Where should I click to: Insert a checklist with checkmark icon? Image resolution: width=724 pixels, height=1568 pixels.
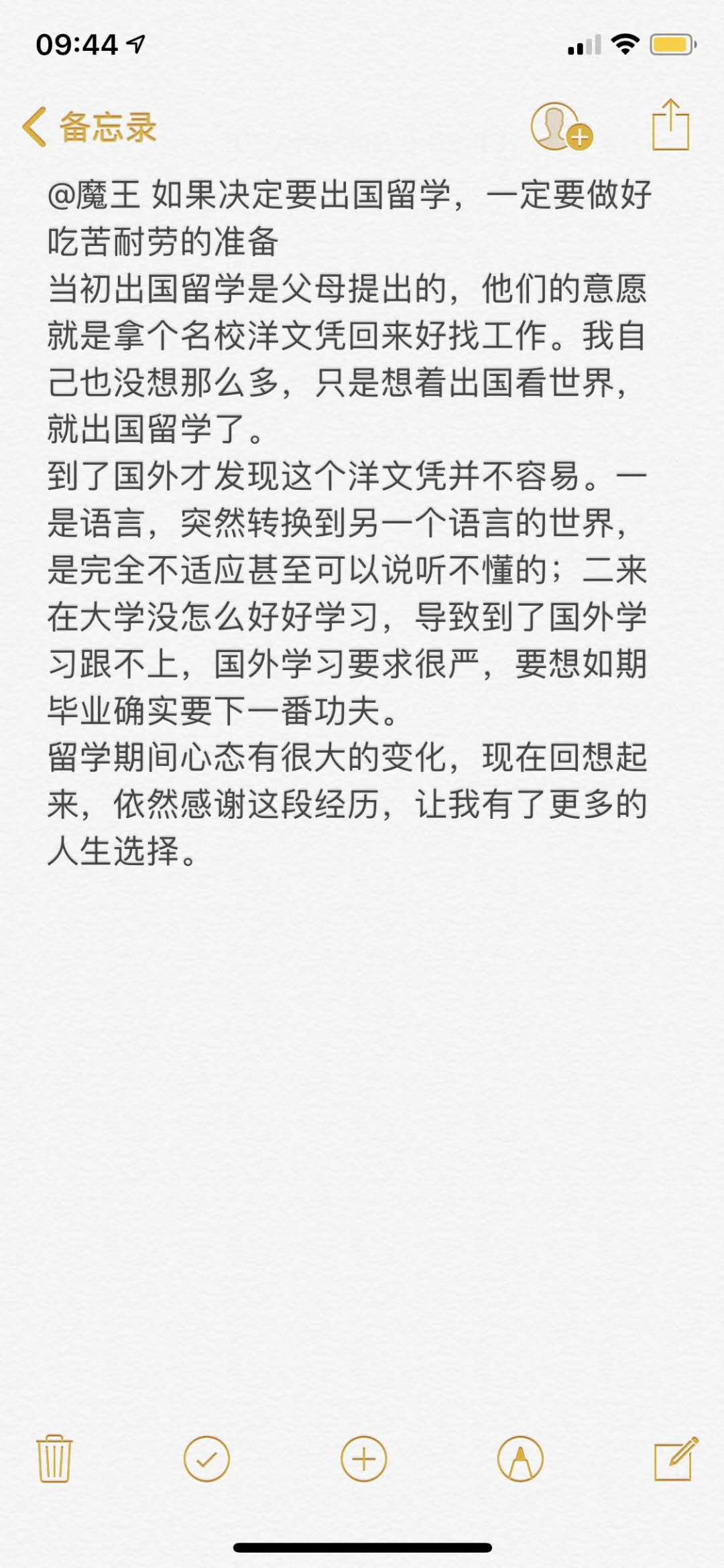coord(206,1459)
